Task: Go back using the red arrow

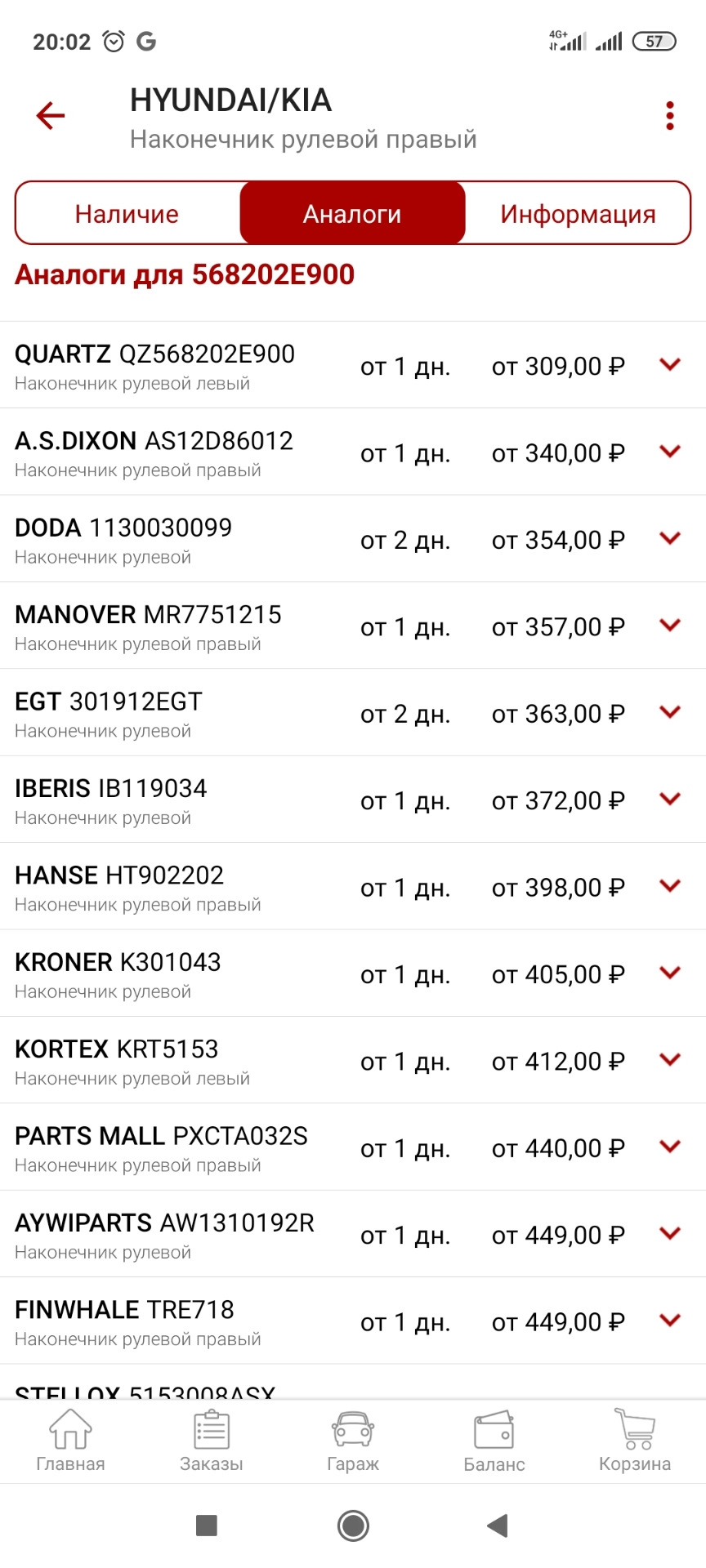Action: [x=51, y=116]
